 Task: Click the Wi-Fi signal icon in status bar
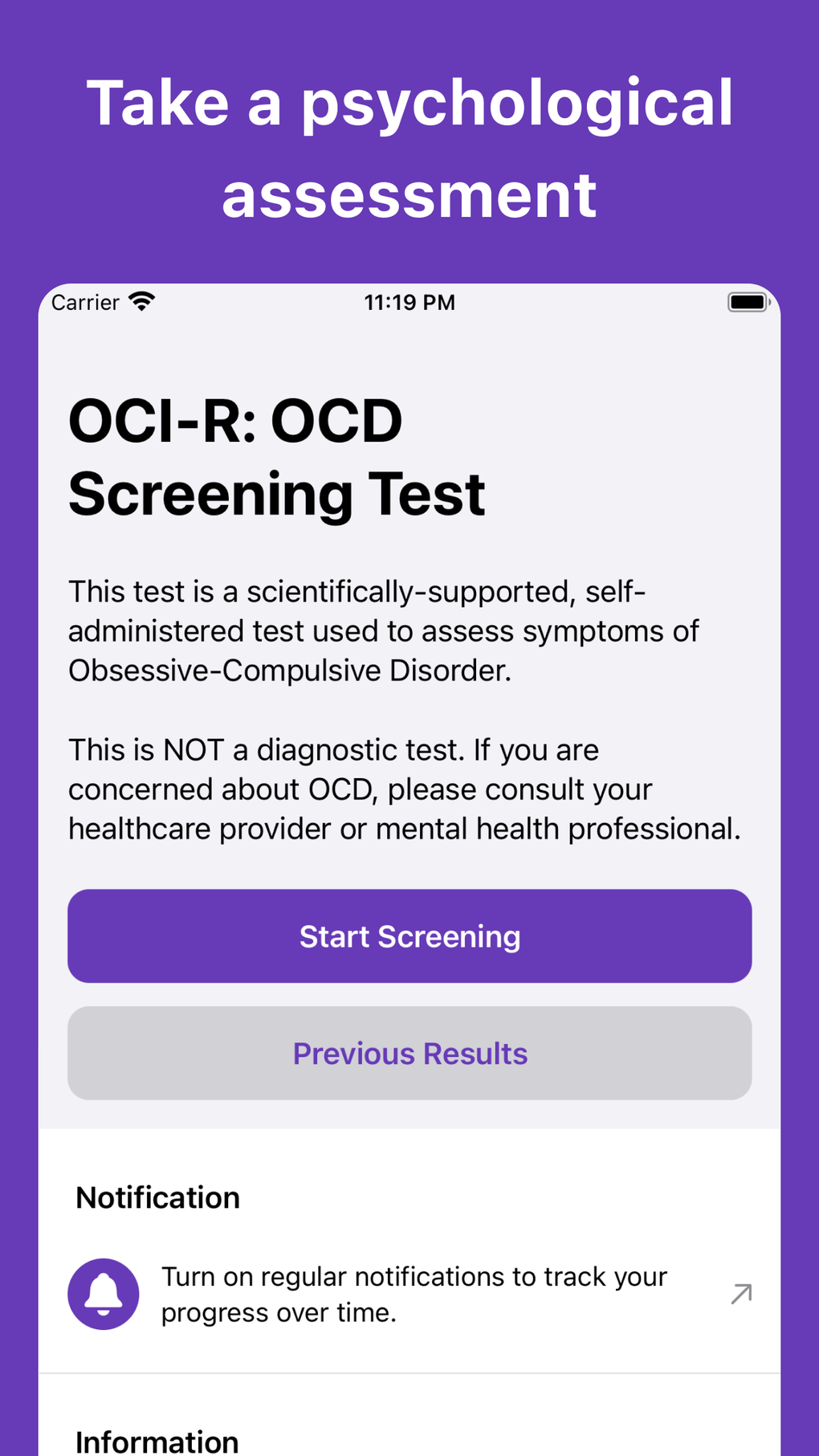point(143,300)
